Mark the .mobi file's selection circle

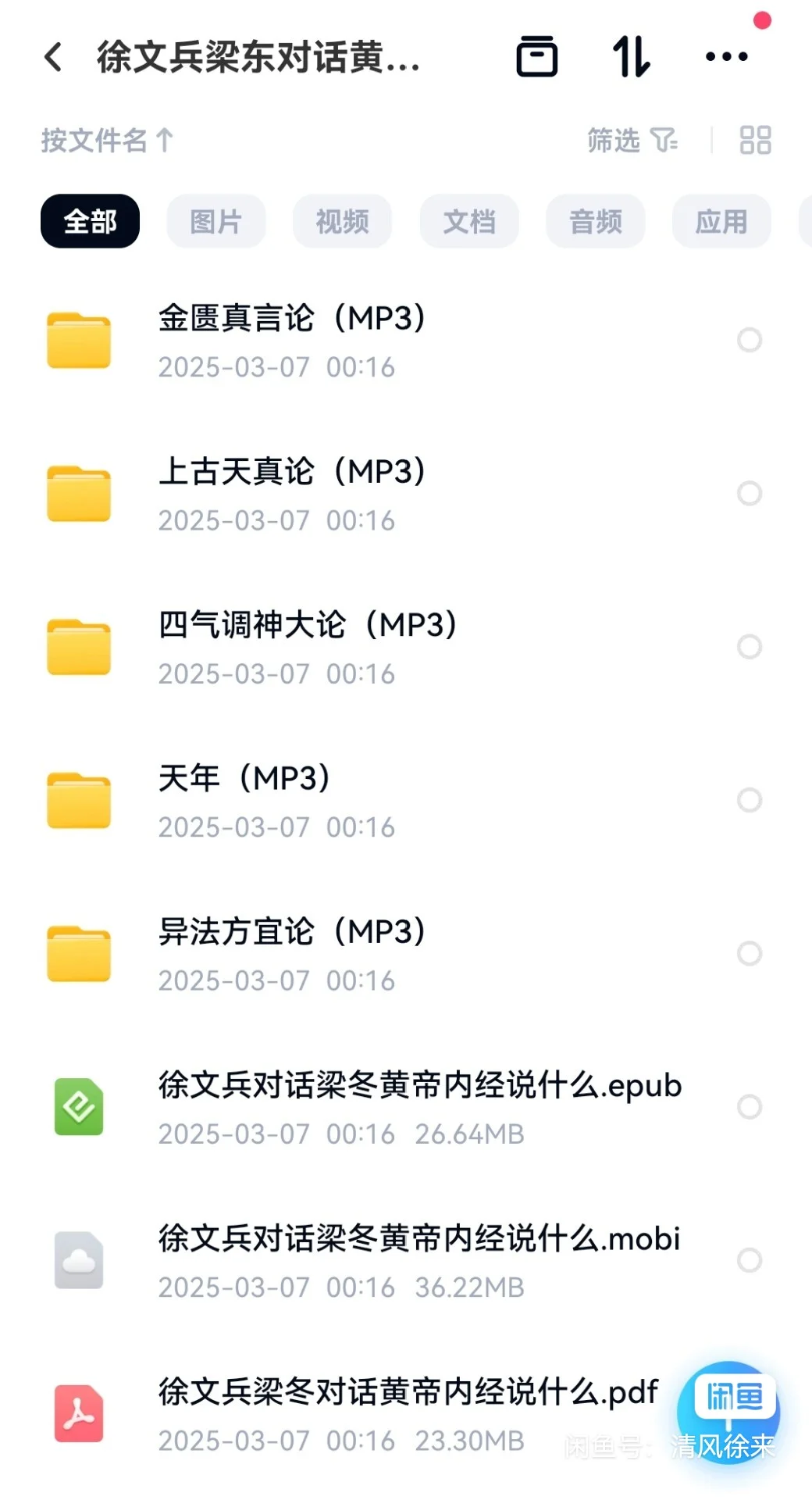click(x=750, y=1260)
